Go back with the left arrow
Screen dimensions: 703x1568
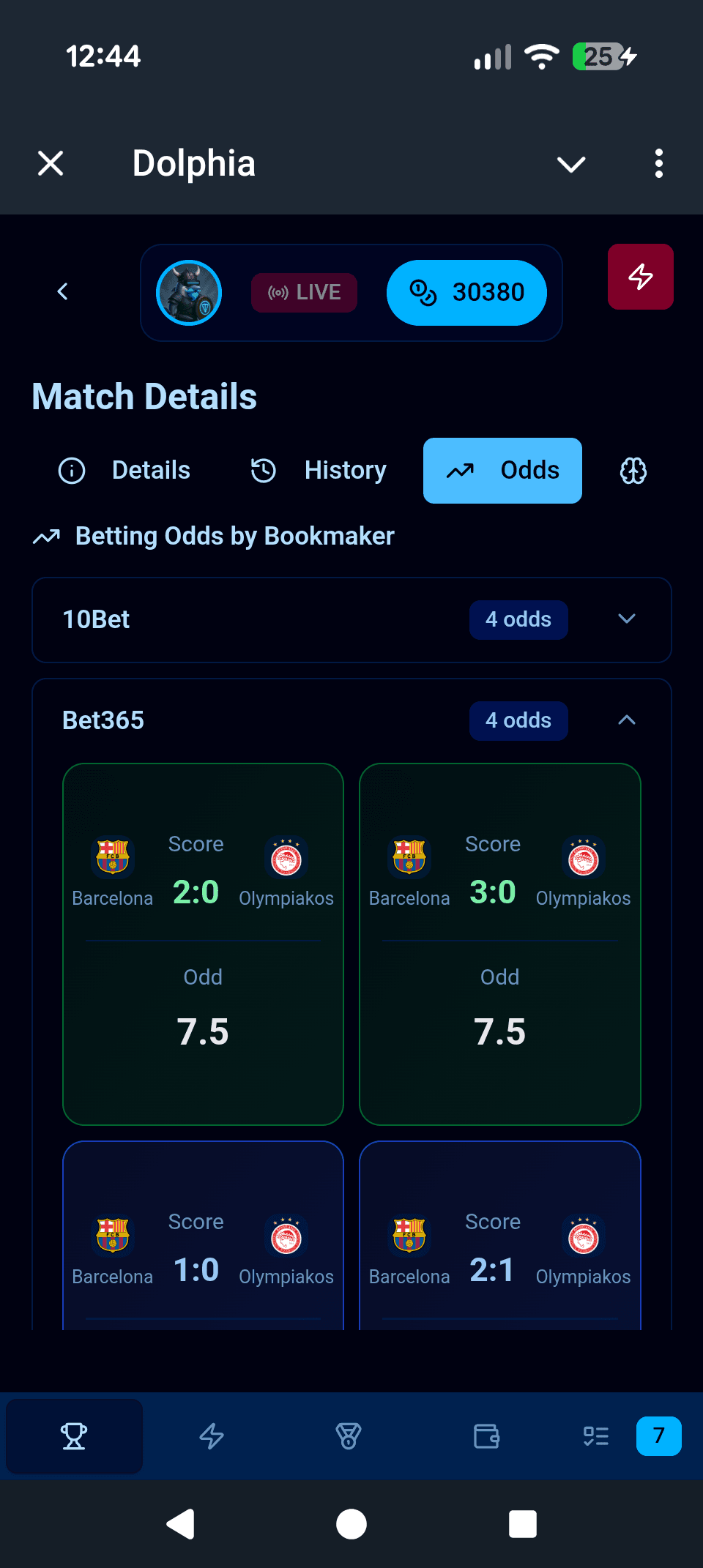pyautogui.click(x=63, y=291)
